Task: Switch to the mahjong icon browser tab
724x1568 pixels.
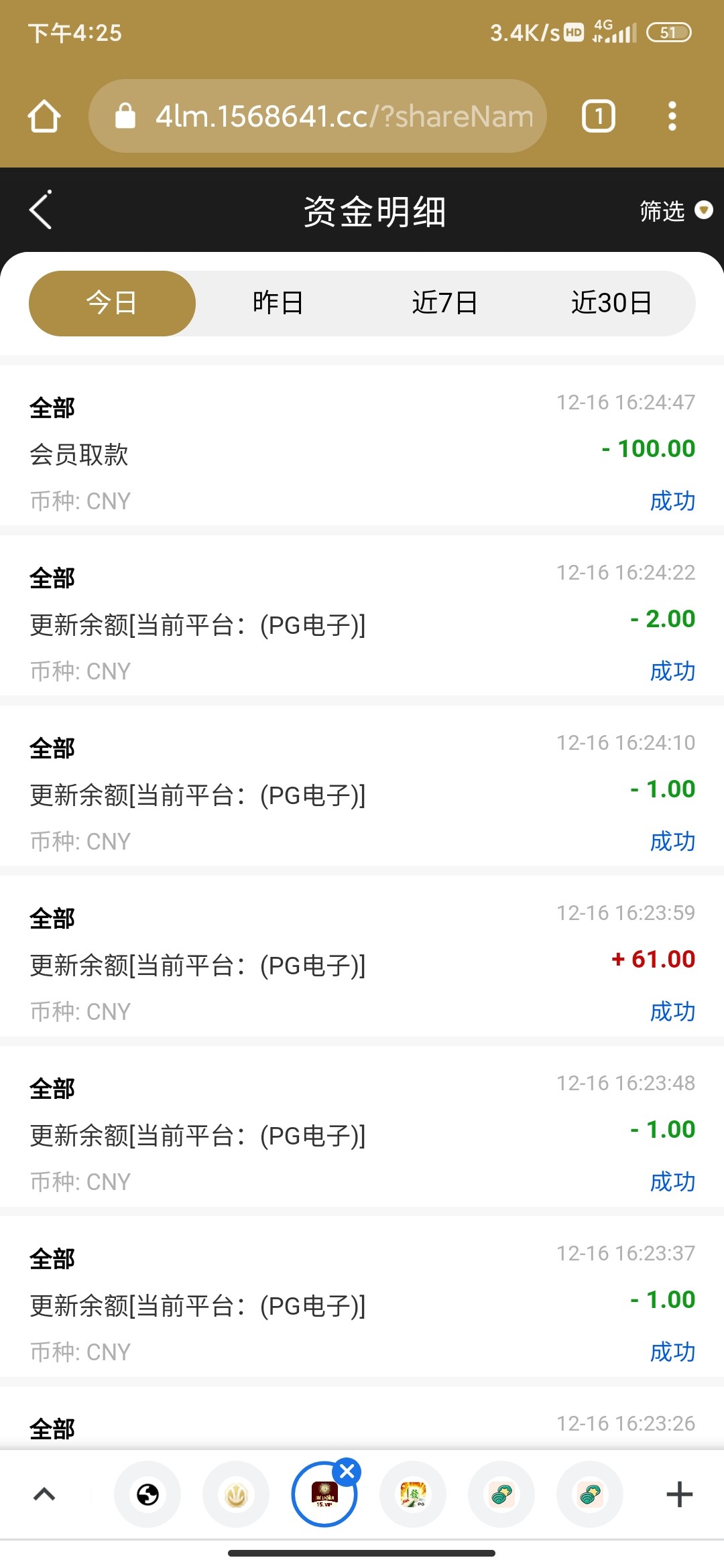Action: coord(413,1494)
